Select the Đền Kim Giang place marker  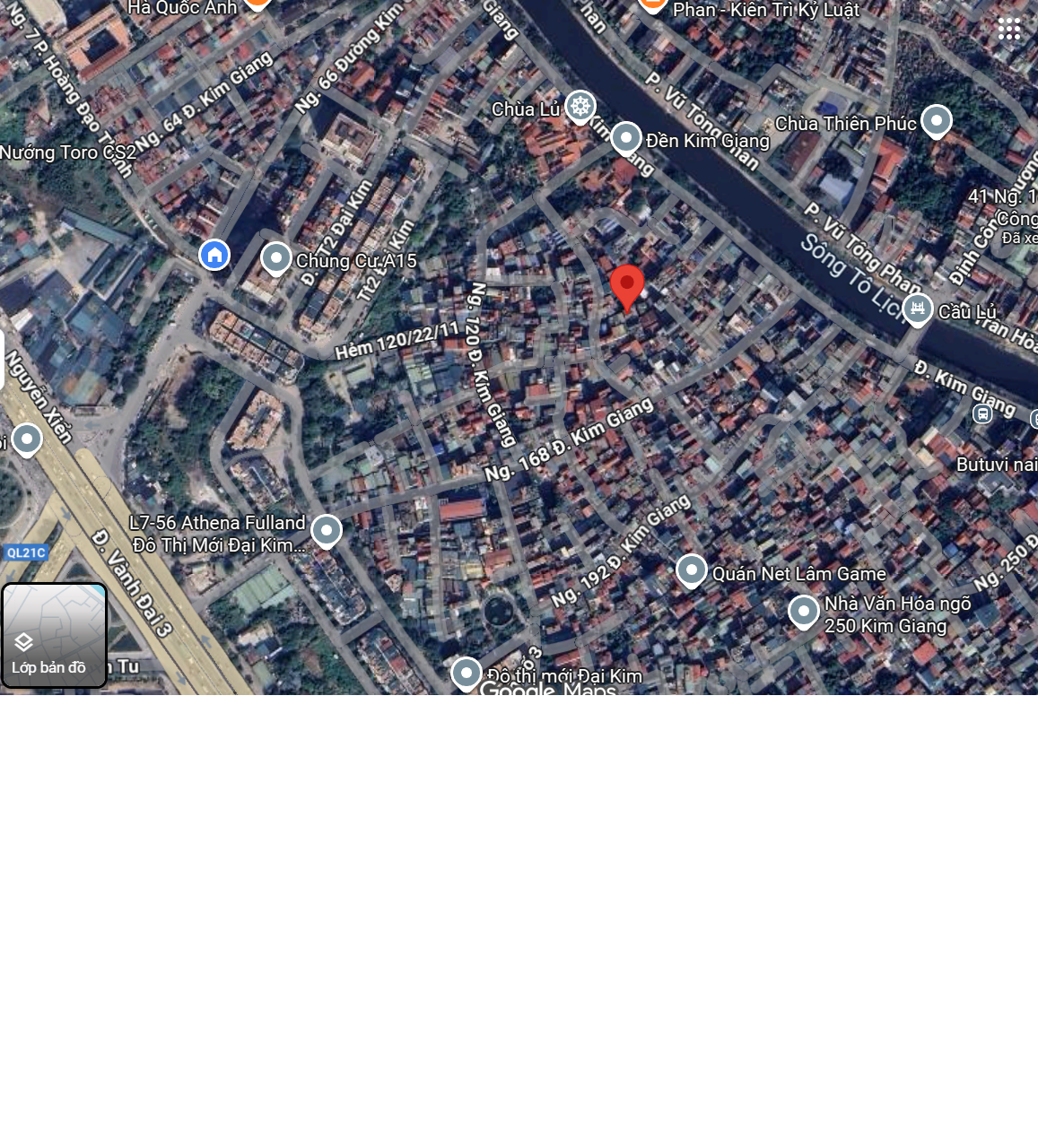625,139
